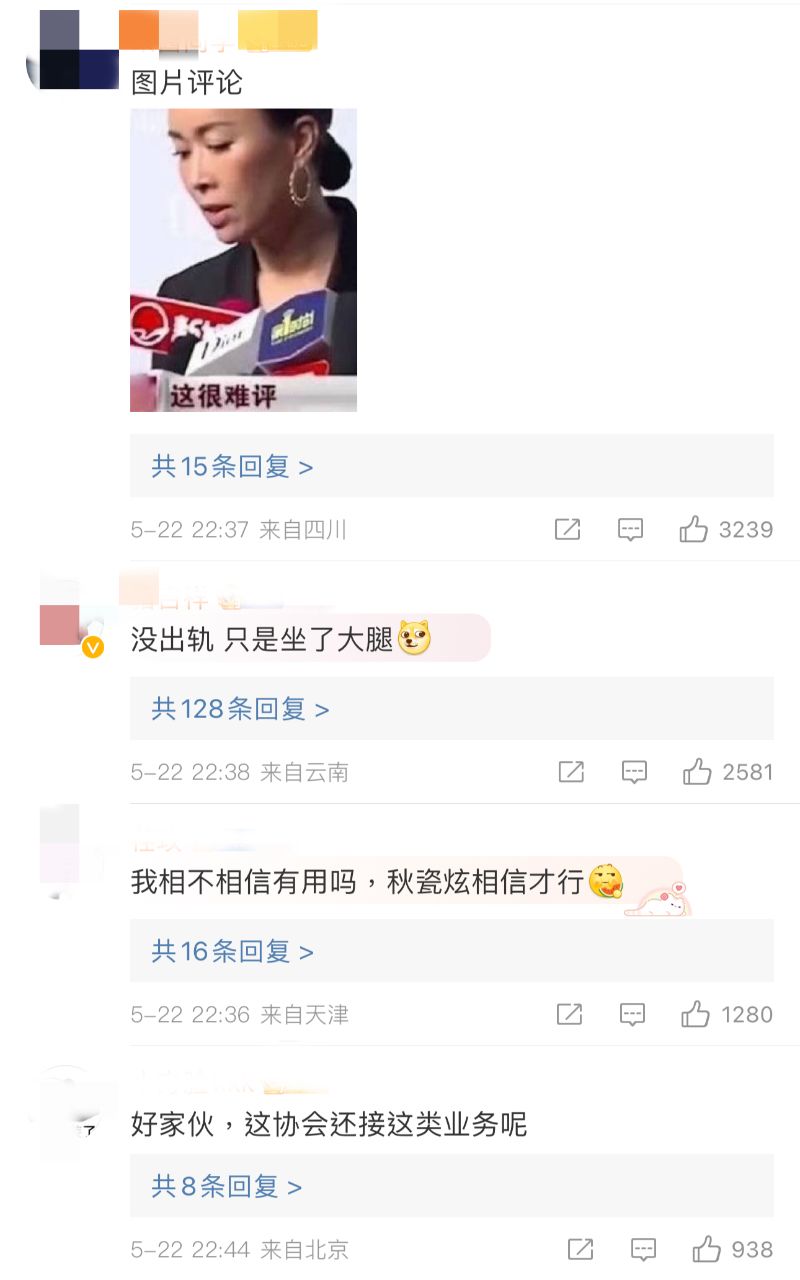
Task: Reply to the comment from 四川
Action: (630, 529)
